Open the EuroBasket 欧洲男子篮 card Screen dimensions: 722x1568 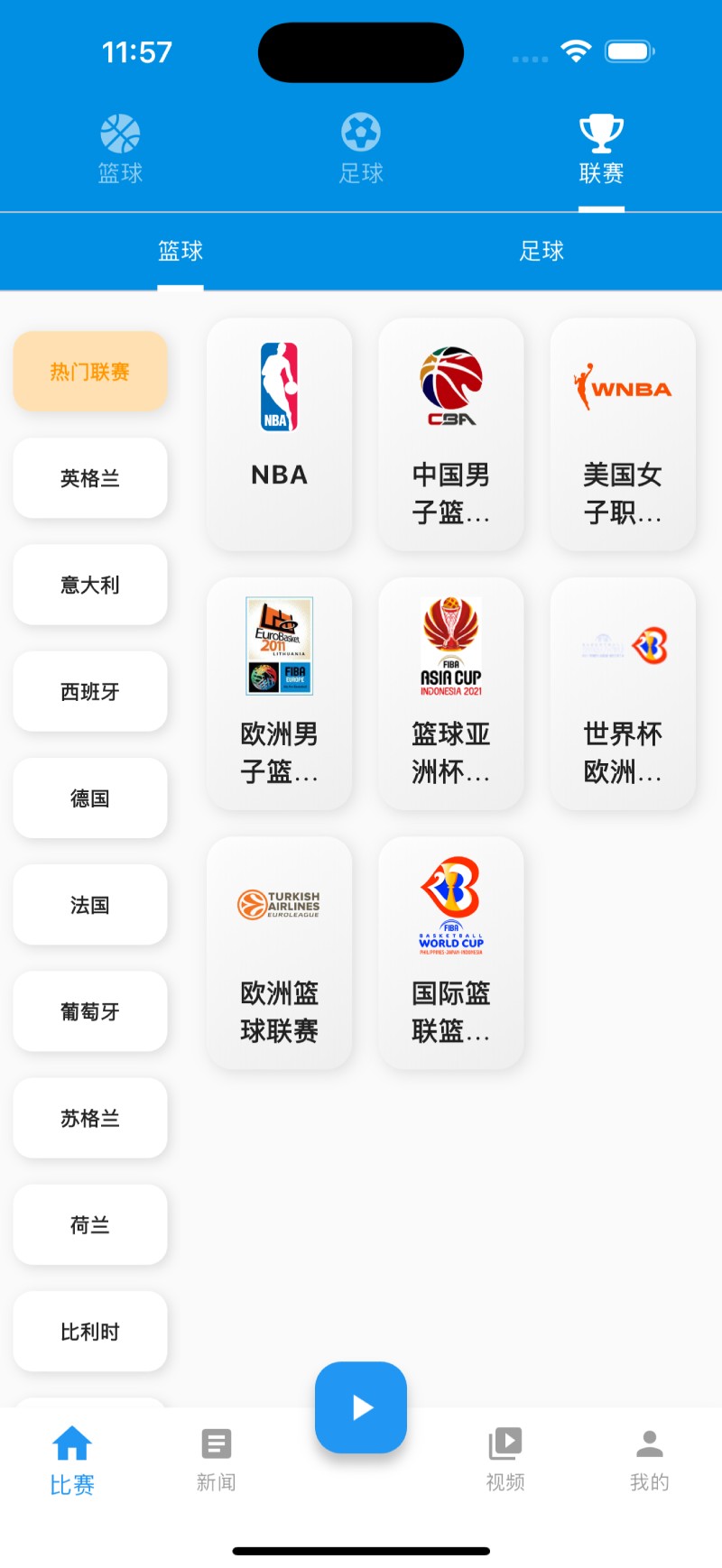pyautogui.click(x=279, y=694)
